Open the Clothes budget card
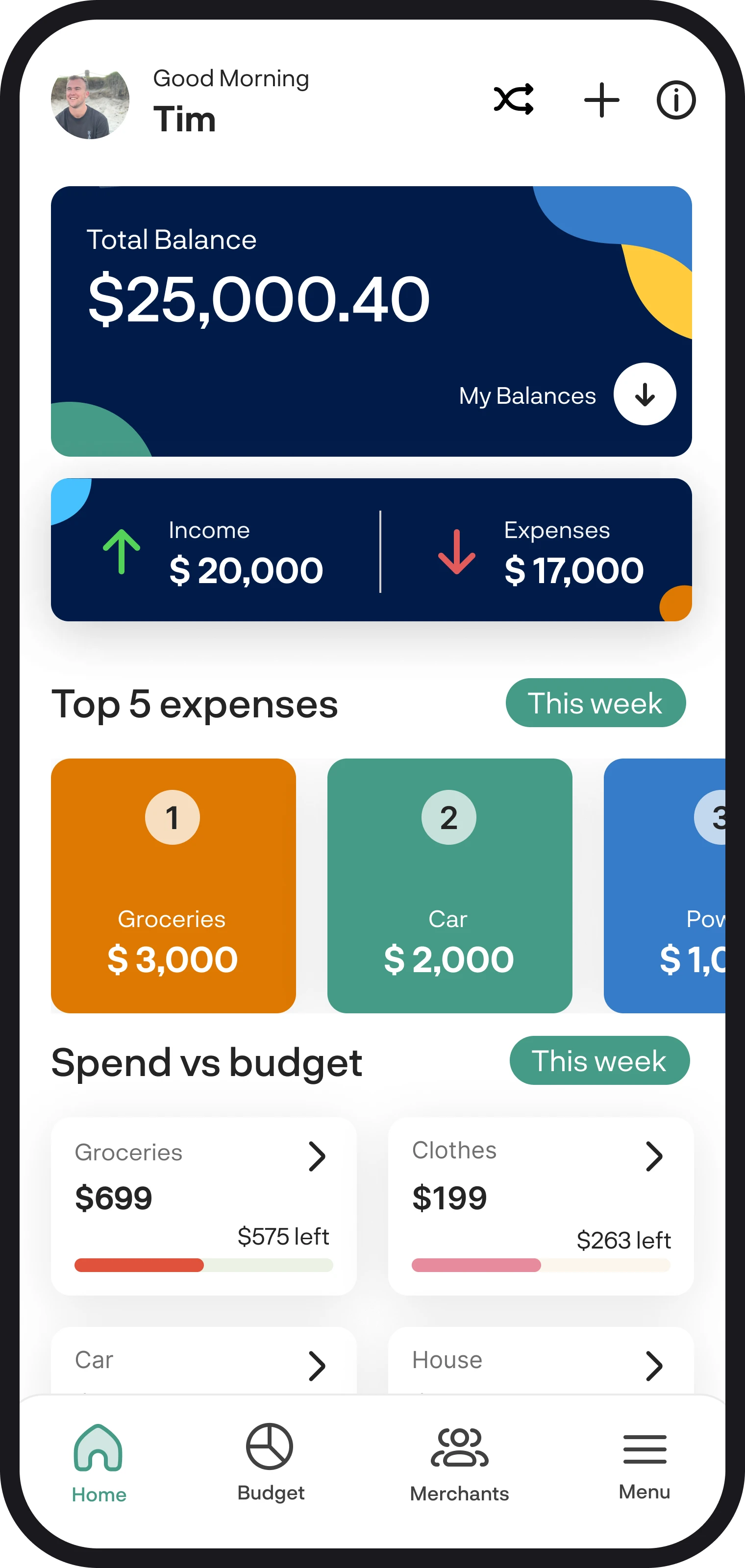Screen dimensions: 745x1568 click(x=541, y=1206)
